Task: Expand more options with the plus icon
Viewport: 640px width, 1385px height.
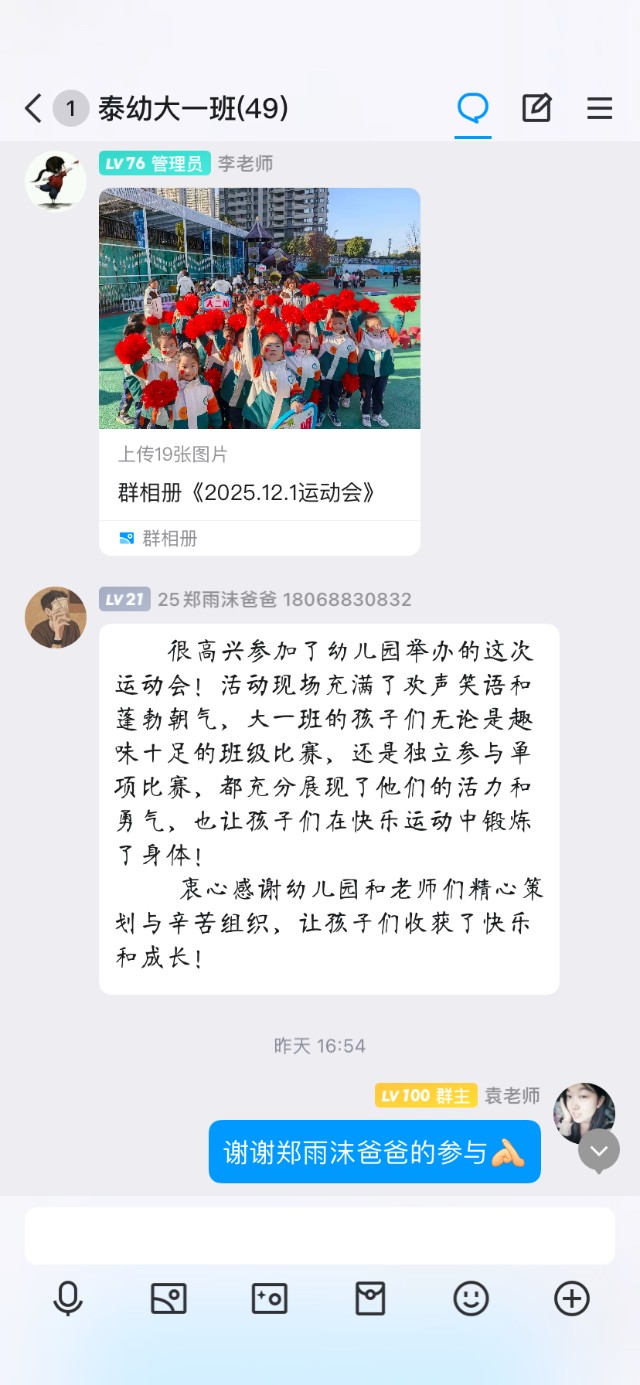Action: coord(572,1298)
